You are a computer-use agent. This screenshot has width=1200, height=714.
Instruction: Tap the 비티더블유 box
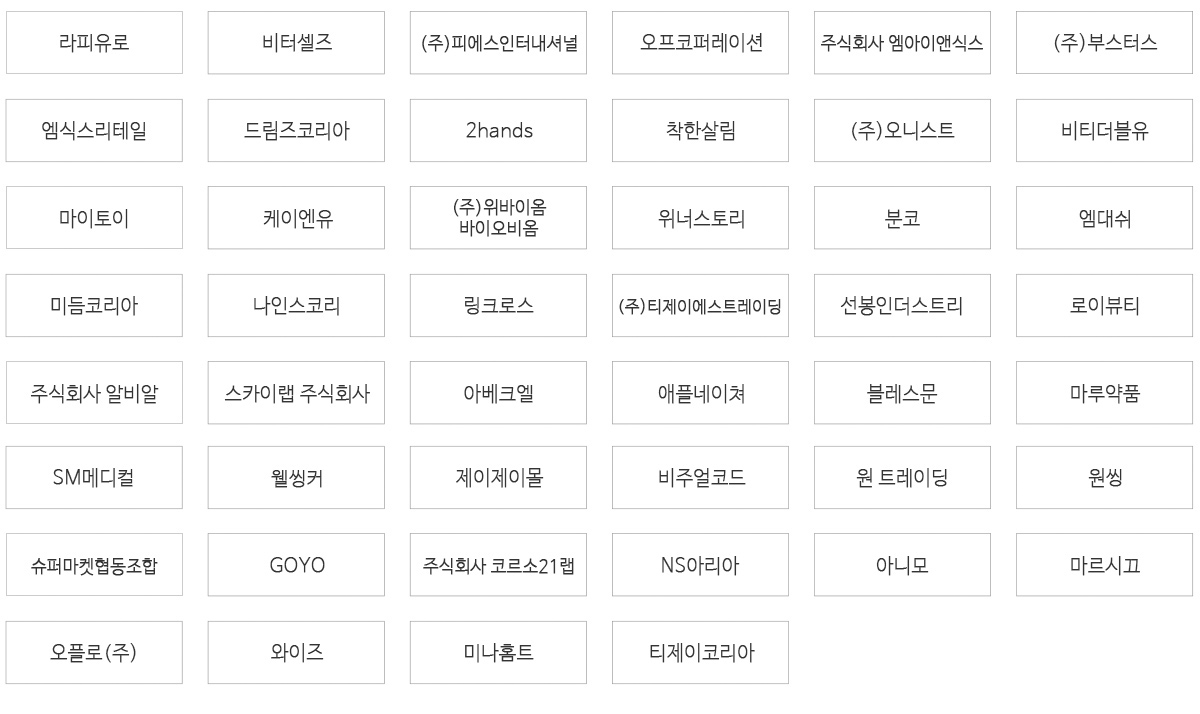[1104, 130]
